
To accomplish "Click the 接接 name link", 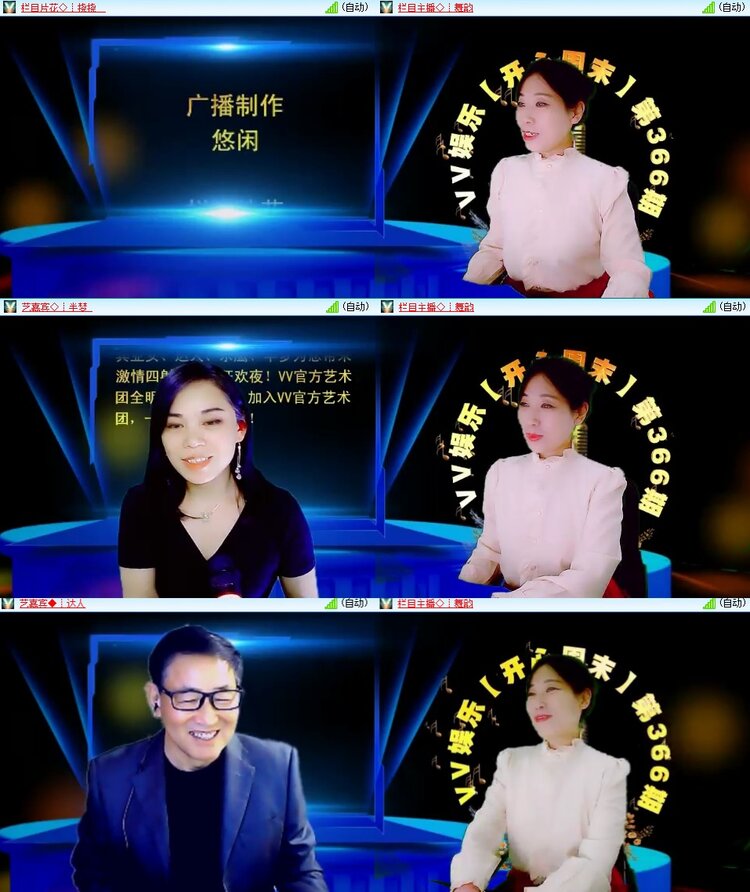I will click(x=85, y=7).
